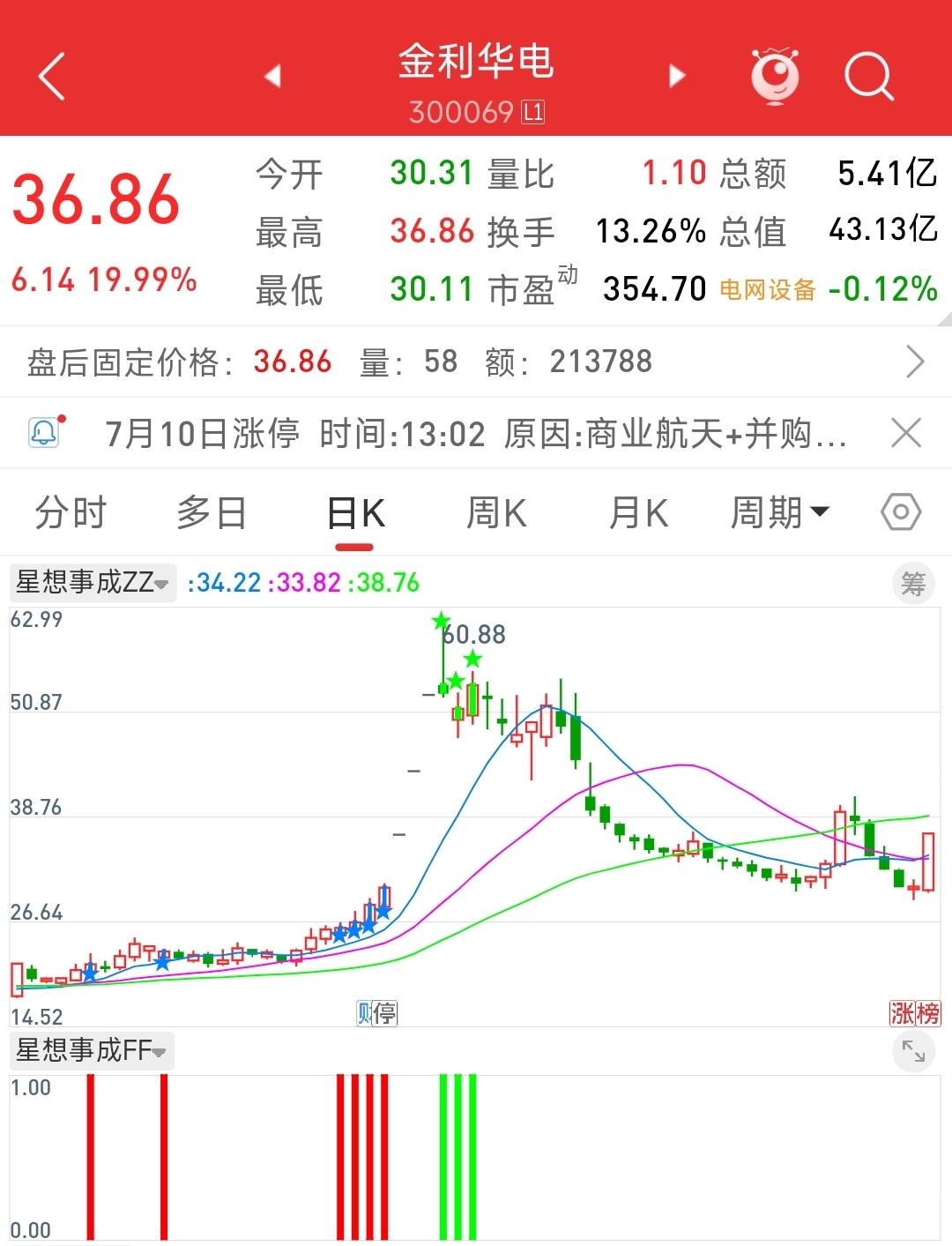This screenshot has height=1246, width=952.
Task: Change the 星想事成ZZ main indicator
Action: click(93, 582)
